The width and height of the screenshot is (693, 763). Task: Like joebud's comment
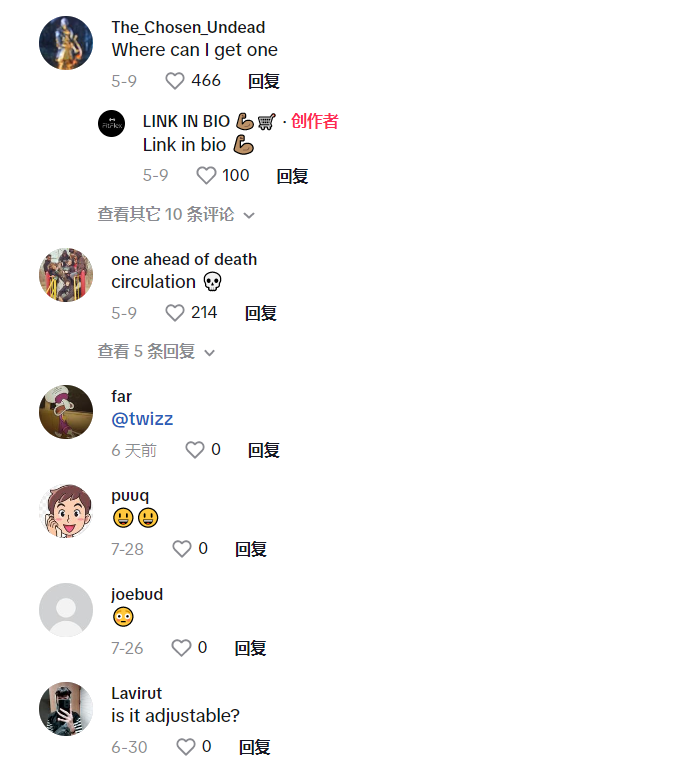pos(181,648)
